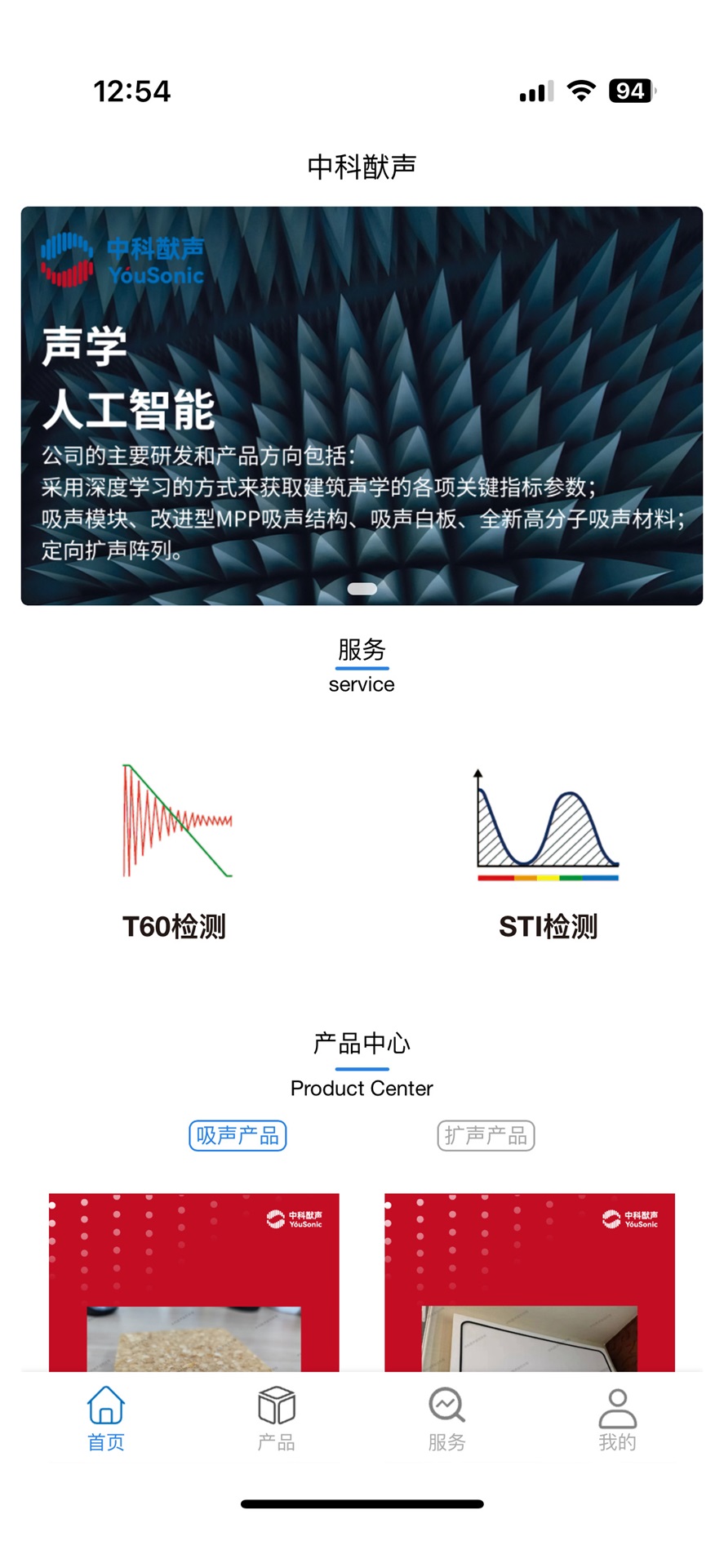The height and width of the screenshot is (1568, 724).
Task: Click the YouSonic logo on the banner
Action: (x=122, y=260)
